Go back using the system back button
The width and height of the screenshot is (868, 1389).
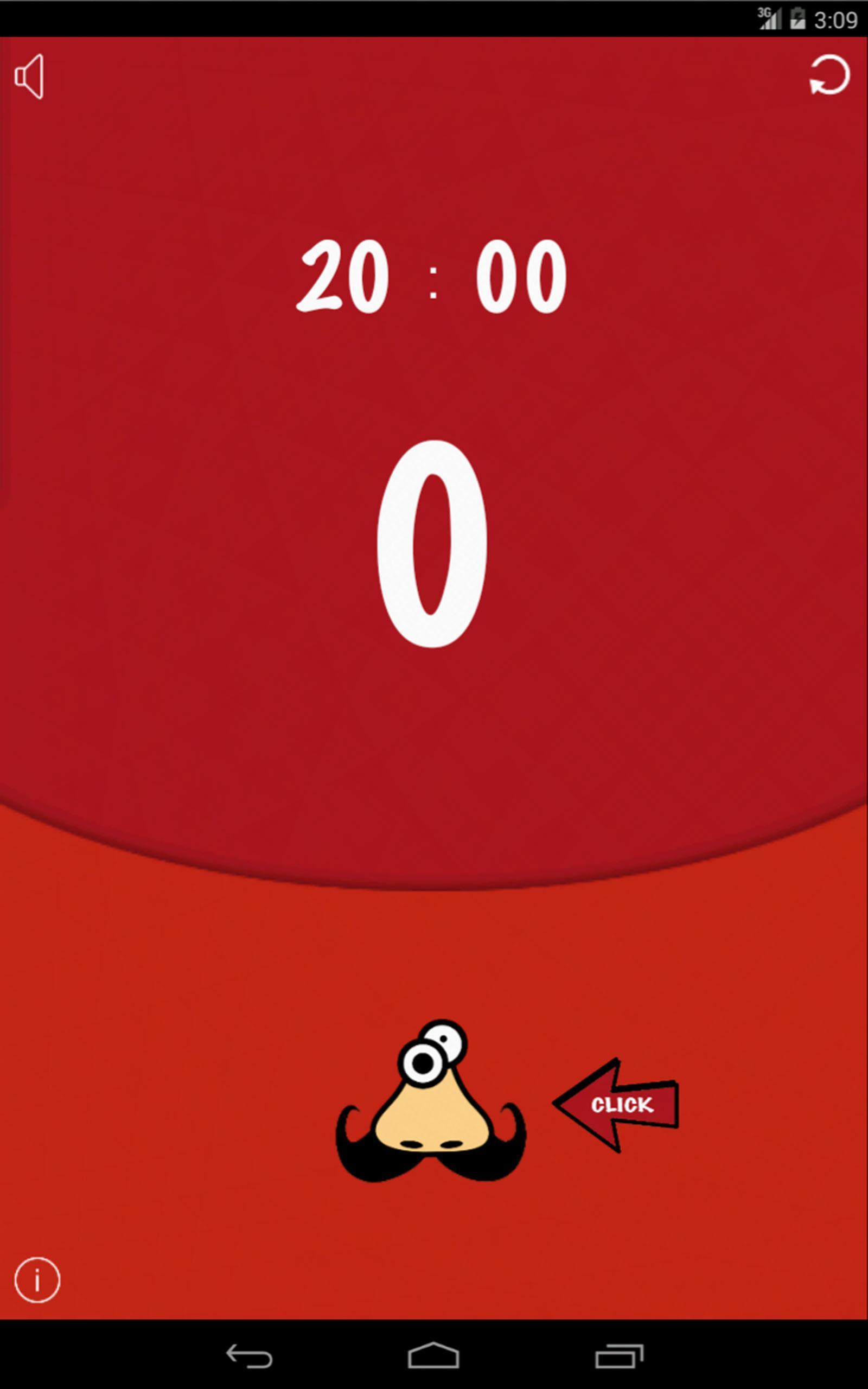(x=249, y=1356)
